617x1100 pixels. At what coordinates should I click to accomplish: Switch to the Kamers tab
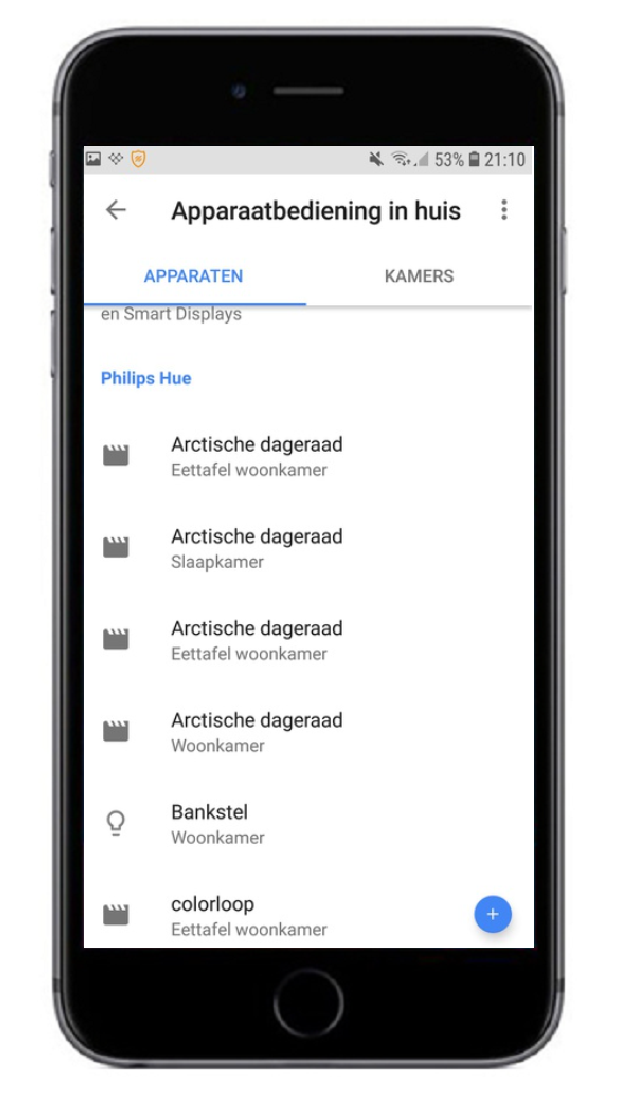419,276
